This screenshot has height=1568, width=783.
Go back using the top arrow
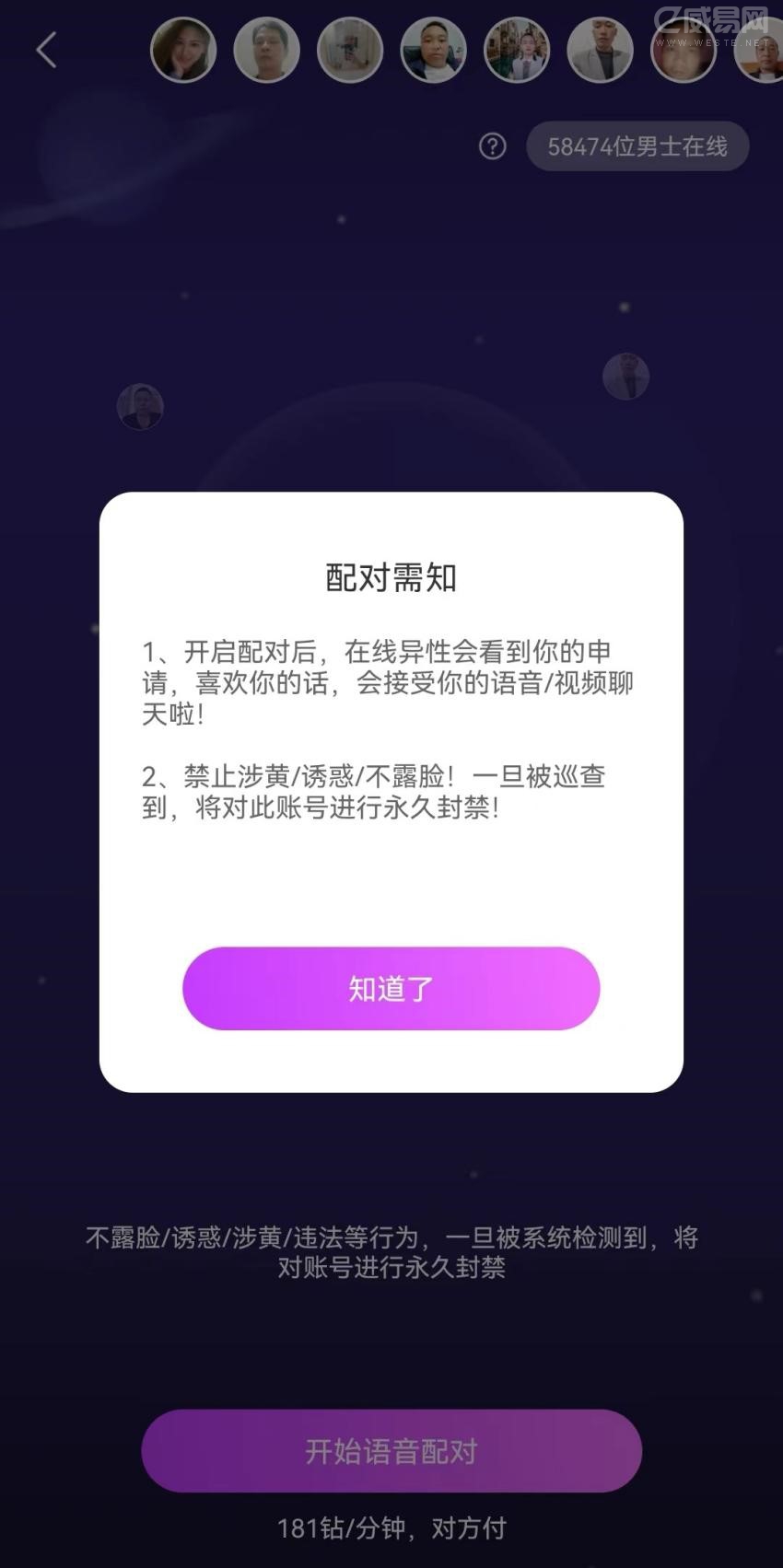[46, 50]
